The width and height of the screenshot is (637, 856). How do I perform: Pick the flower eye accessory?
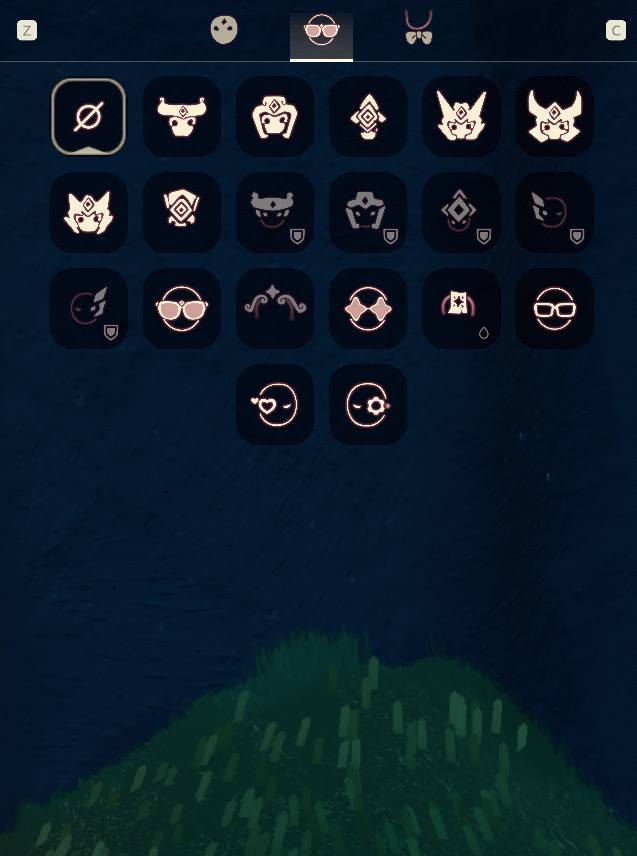[368, 405]
